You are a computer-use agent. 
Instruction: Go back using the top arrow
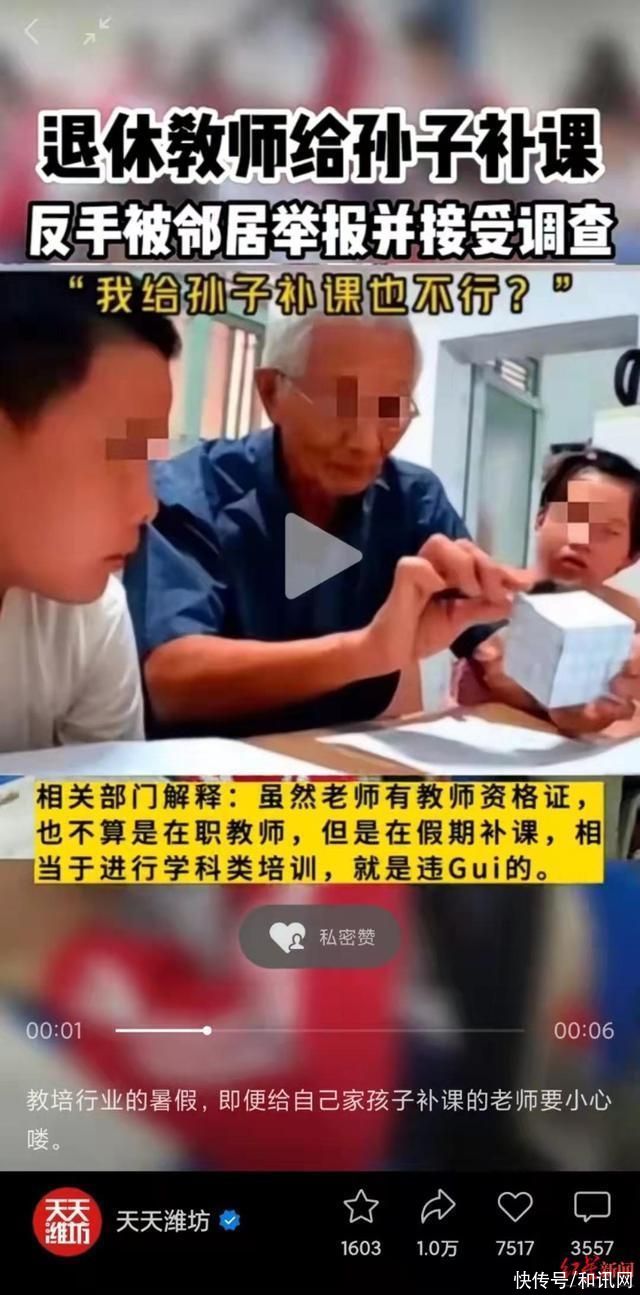click(x=31, y=32)
